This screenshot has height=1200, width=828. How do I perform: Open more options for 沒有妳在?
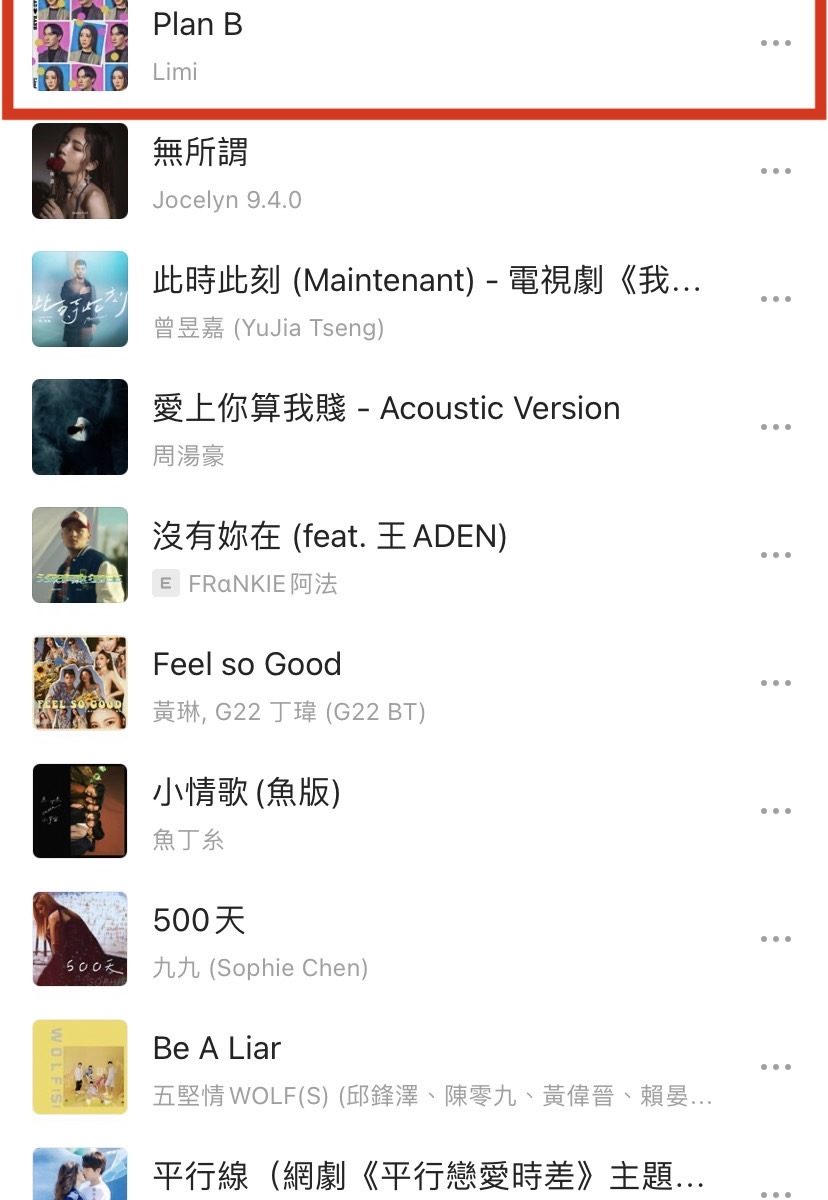pyautogui.click(x=775, y=555)
